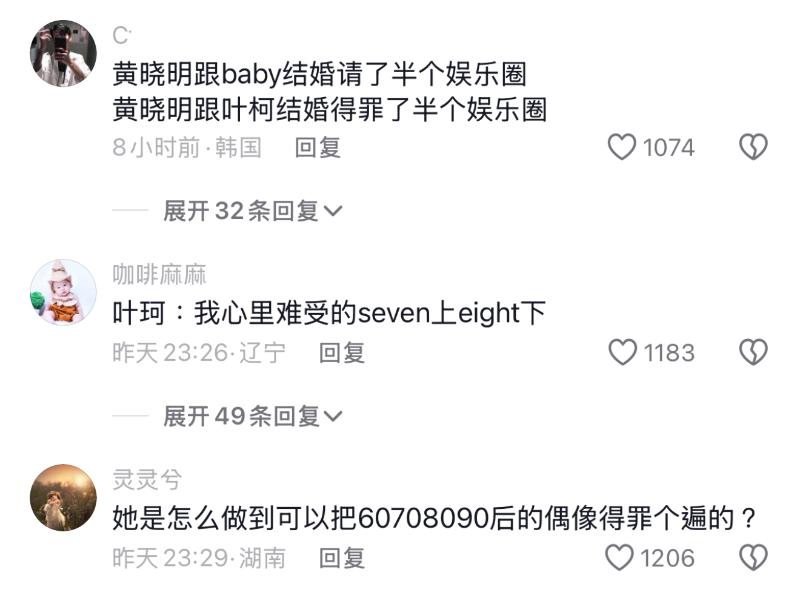
Task: Like 咖啡麻麻's comment
Action: pyautogui.click(x=623, y=352)
